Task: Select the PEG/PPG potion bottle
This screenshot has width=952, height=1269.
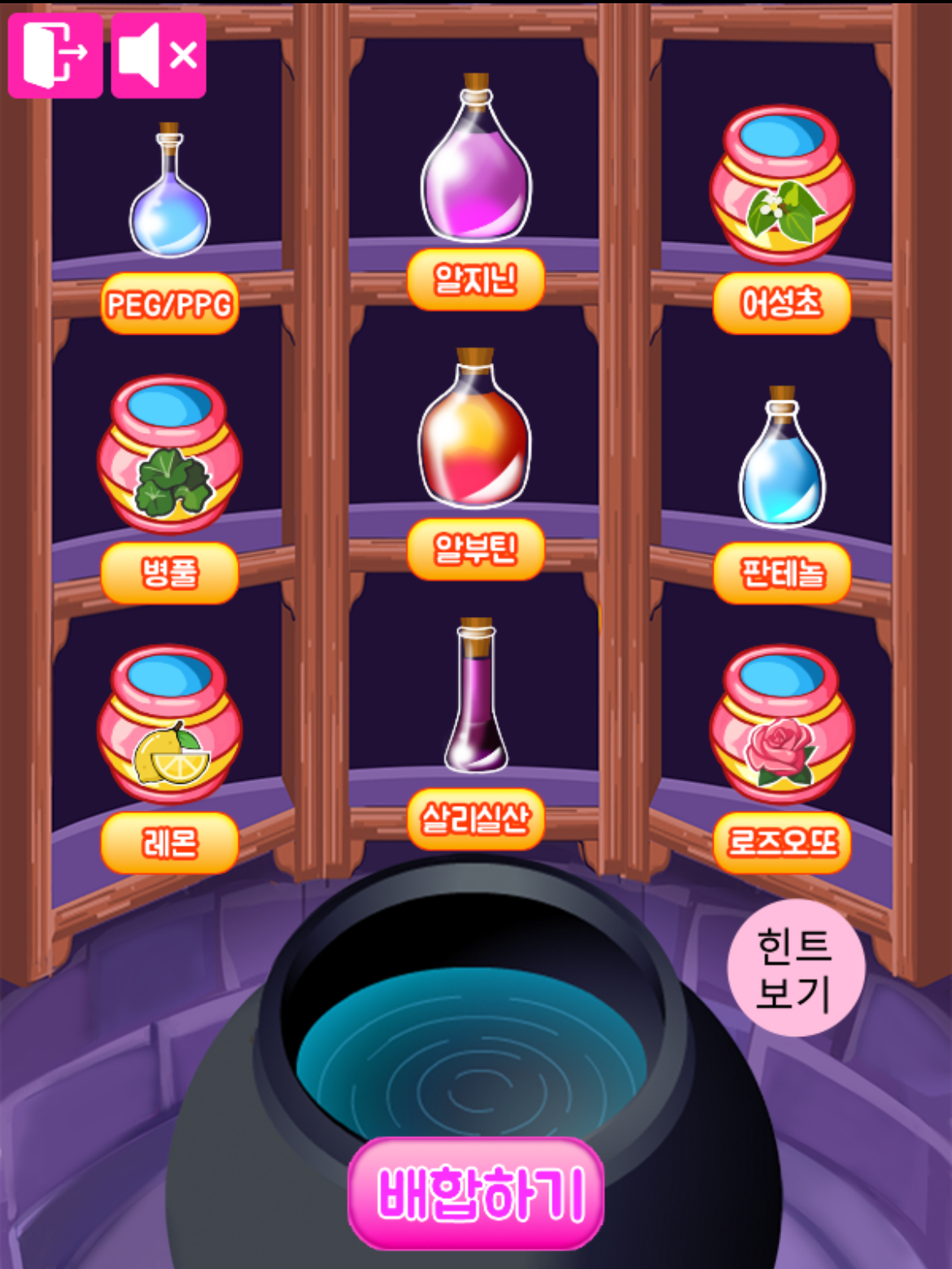Action: (x=169, y=193)
